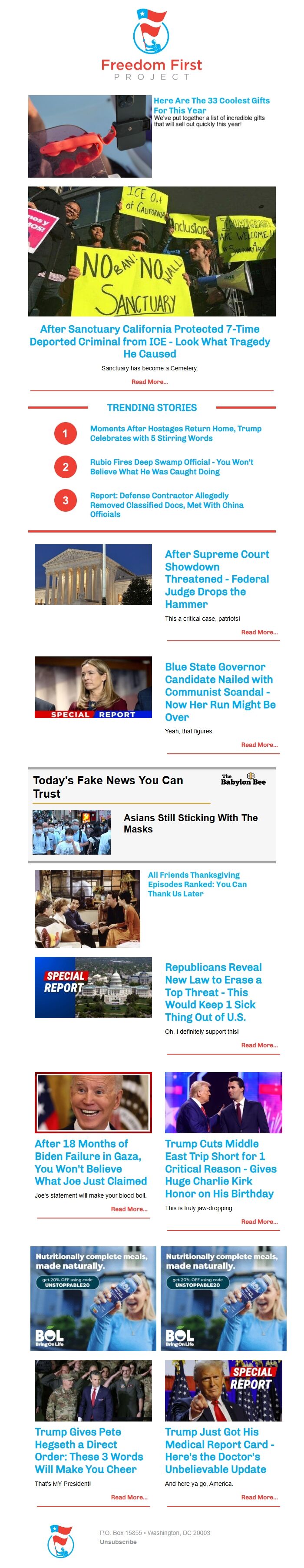Open Rubio Fires Deep Swamp Official story
The width and height of the screenshot is (304, 1568).
172,467
